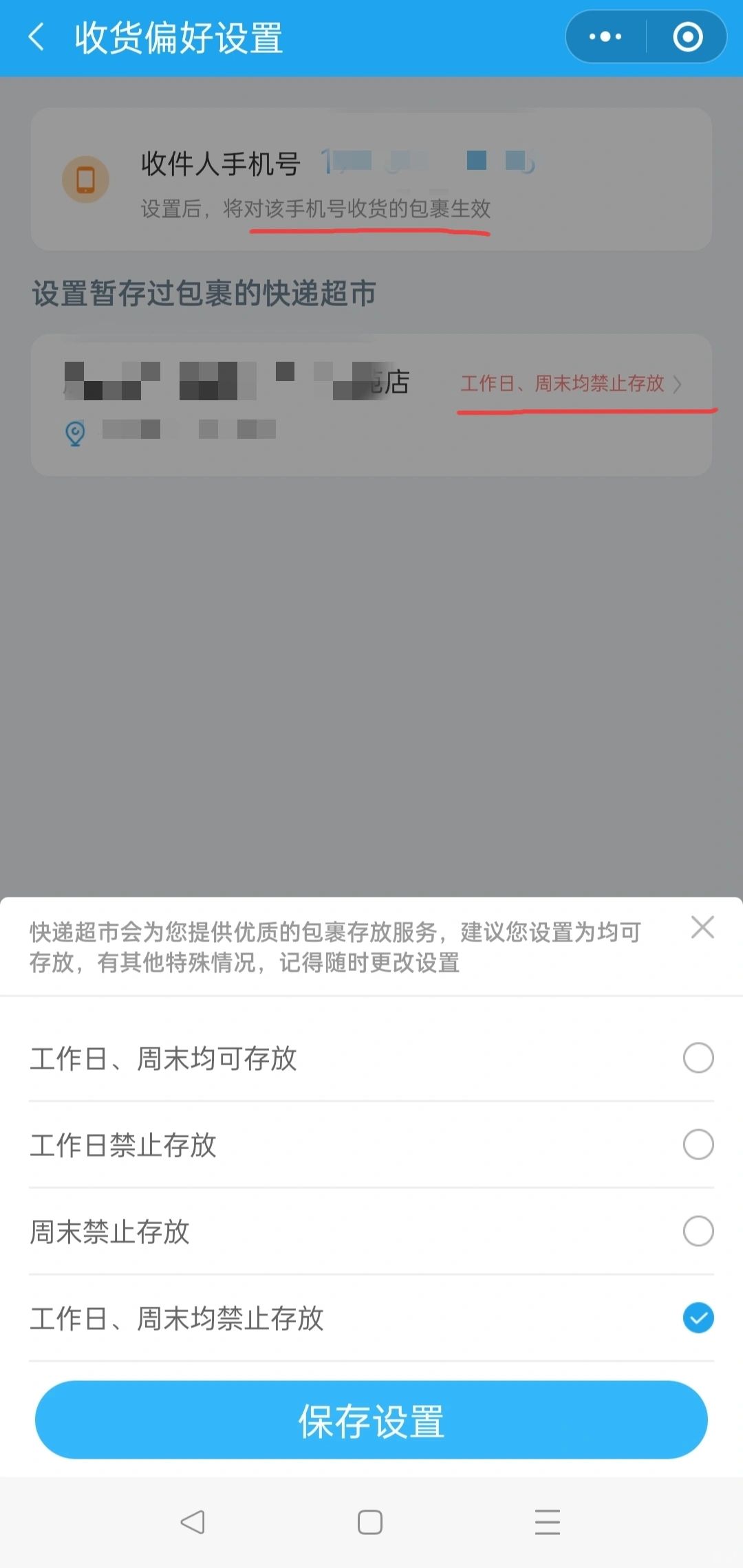Viewport: 743px width, 1568px height.
Task: Expand the chevron next to the red storage setting
Action: 680,386
